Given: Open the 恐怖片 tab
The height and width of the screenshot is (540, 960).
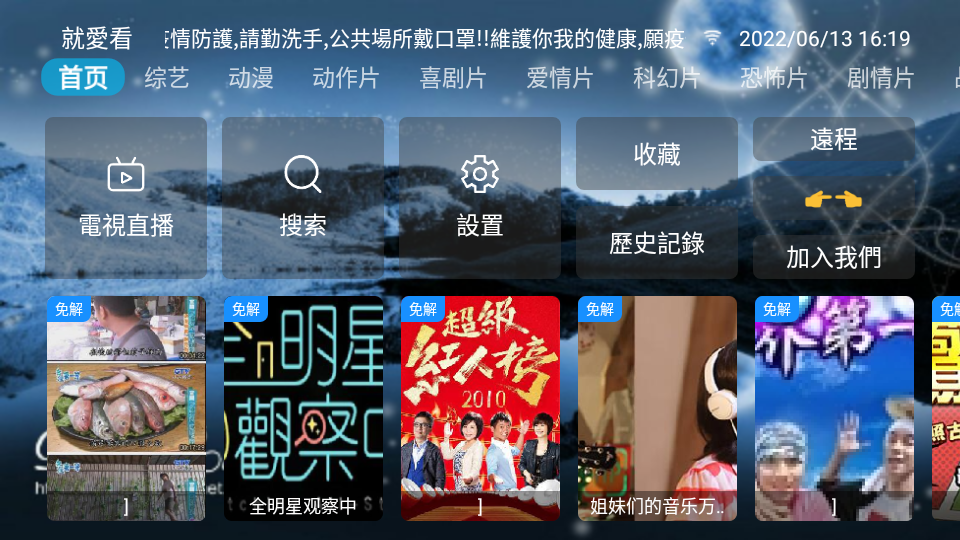Looking at the screenshot, I should pos(773,78).
